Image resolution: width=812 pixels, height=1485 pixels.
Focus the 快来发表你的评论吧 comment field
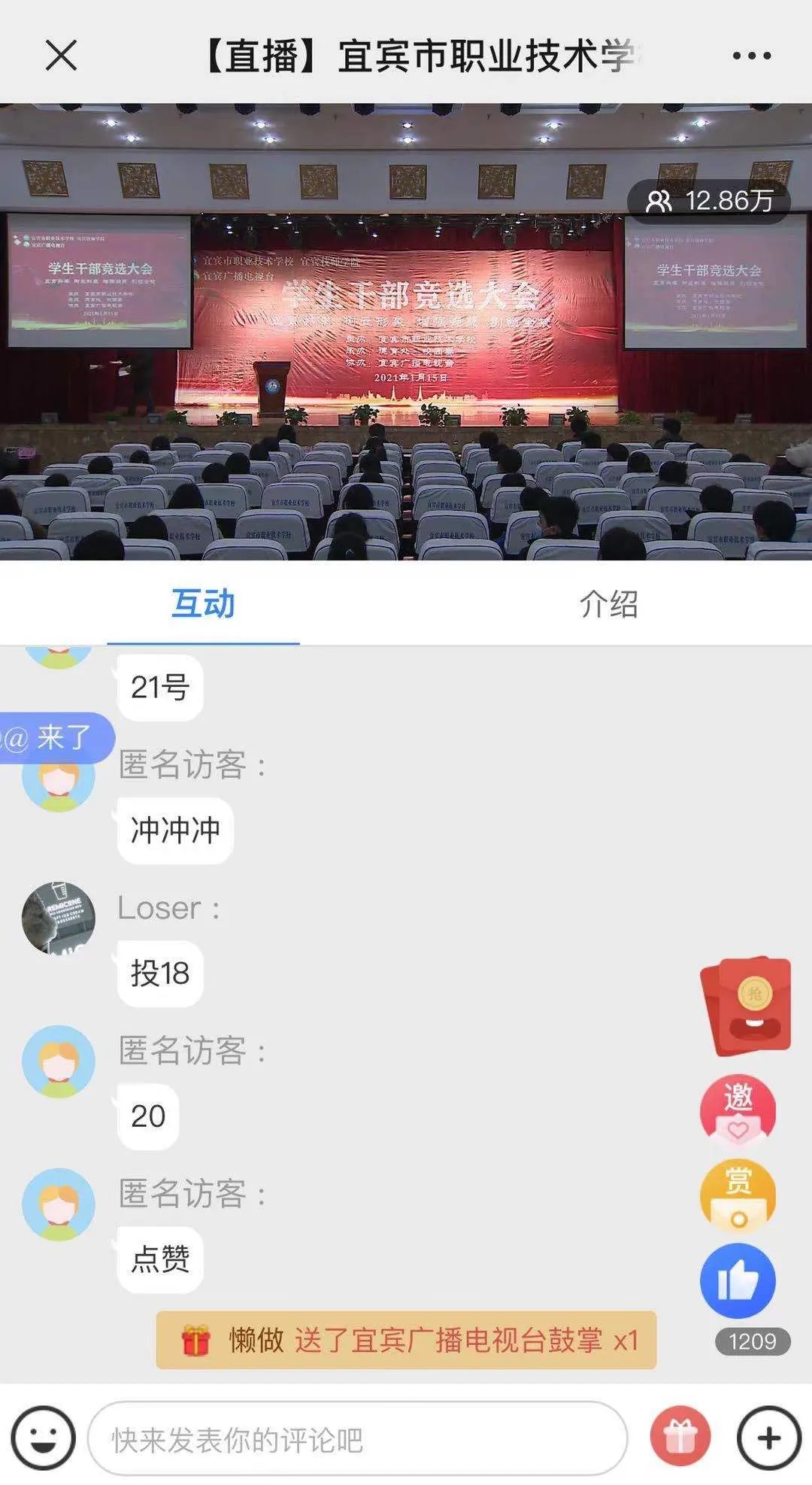(x=357, y=1439)
